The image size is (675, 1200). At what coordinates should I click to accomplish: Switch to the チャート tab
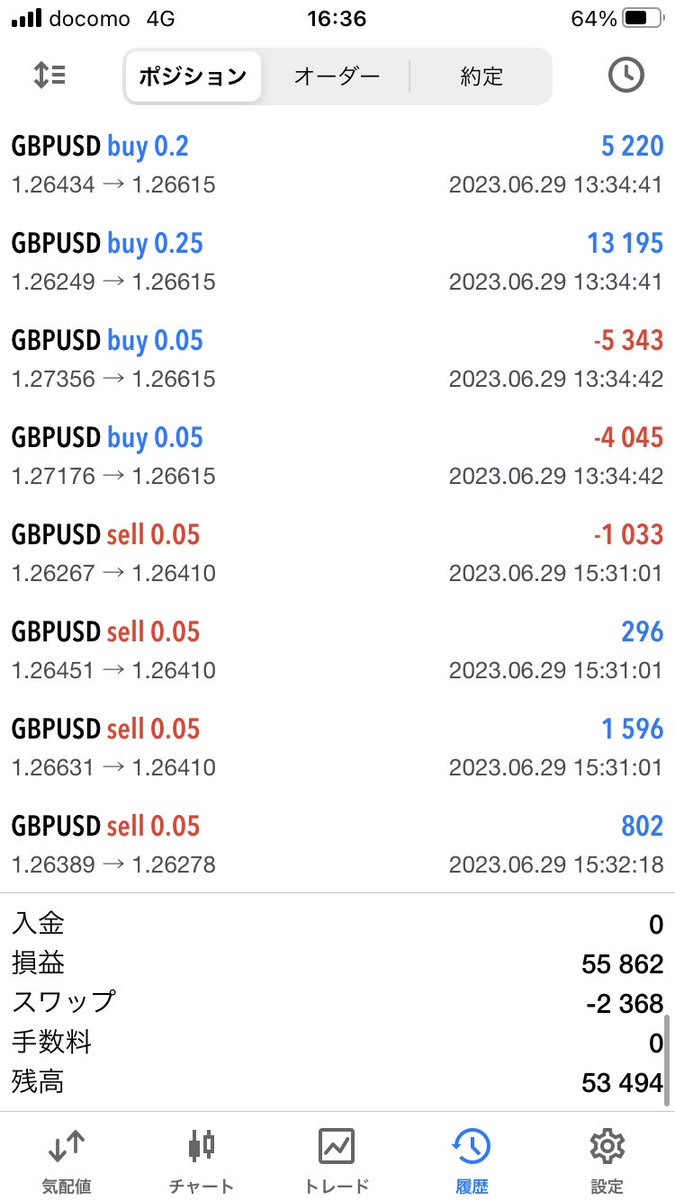coord(202,1160)
